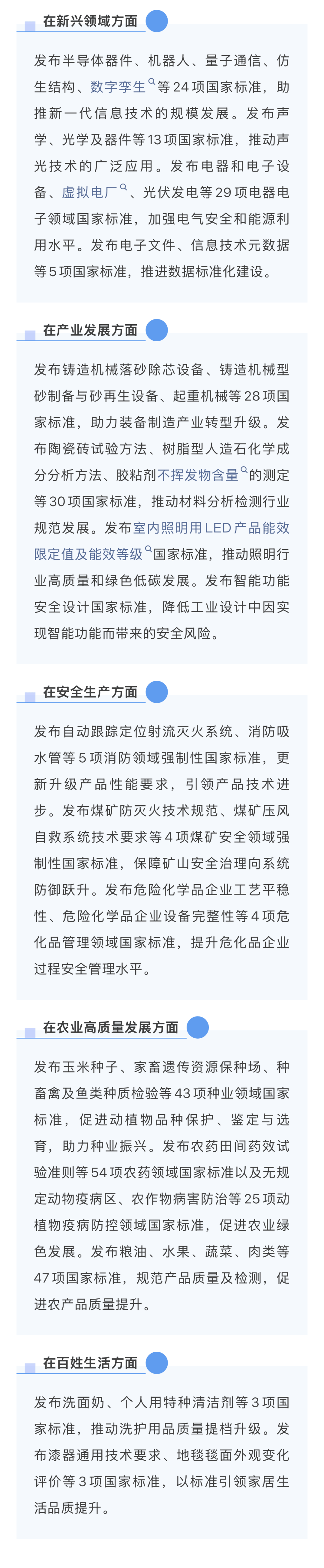Open the 数字孪生 search link
Screen dimensions: 324x1568
click(x=119, y=87)
